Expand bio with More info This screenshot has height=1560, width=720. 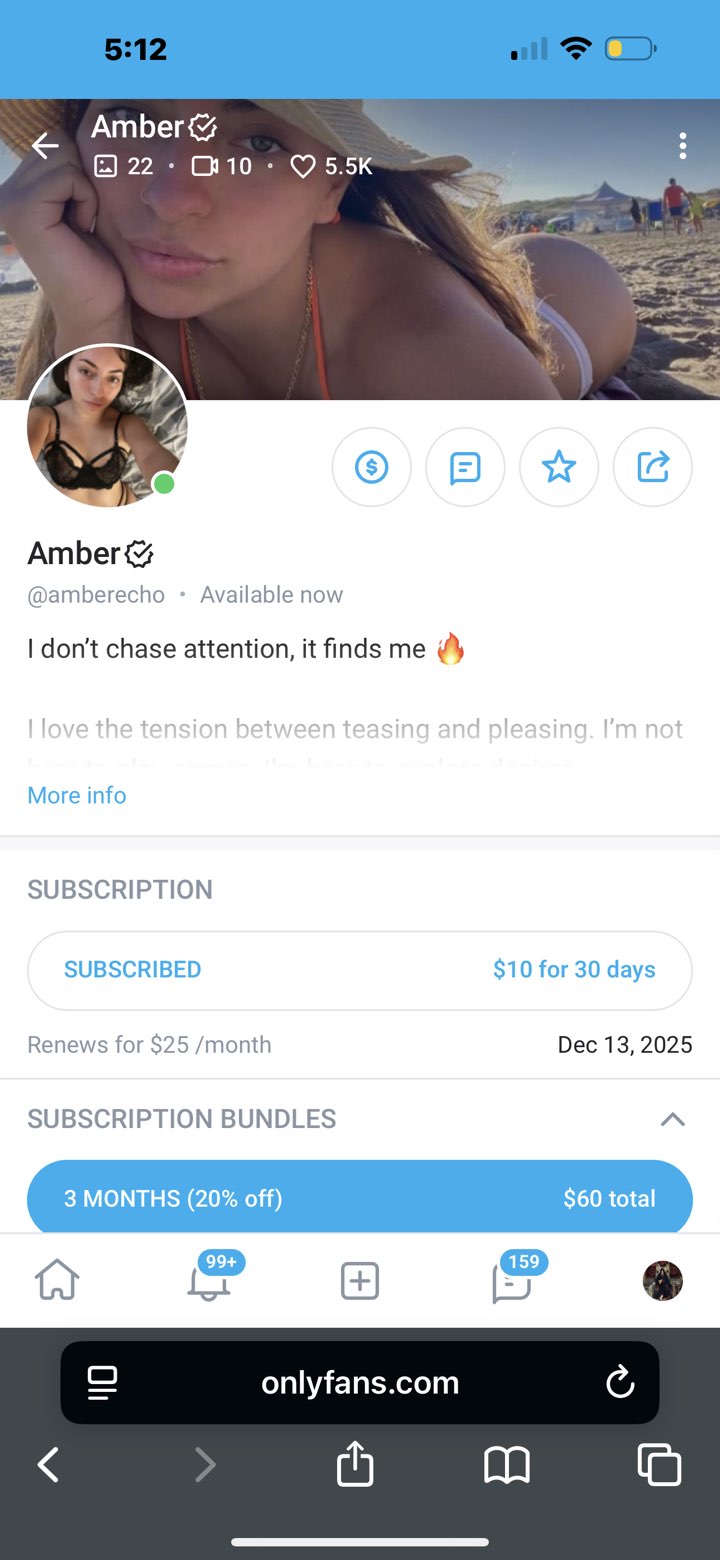tap(77, 795)
